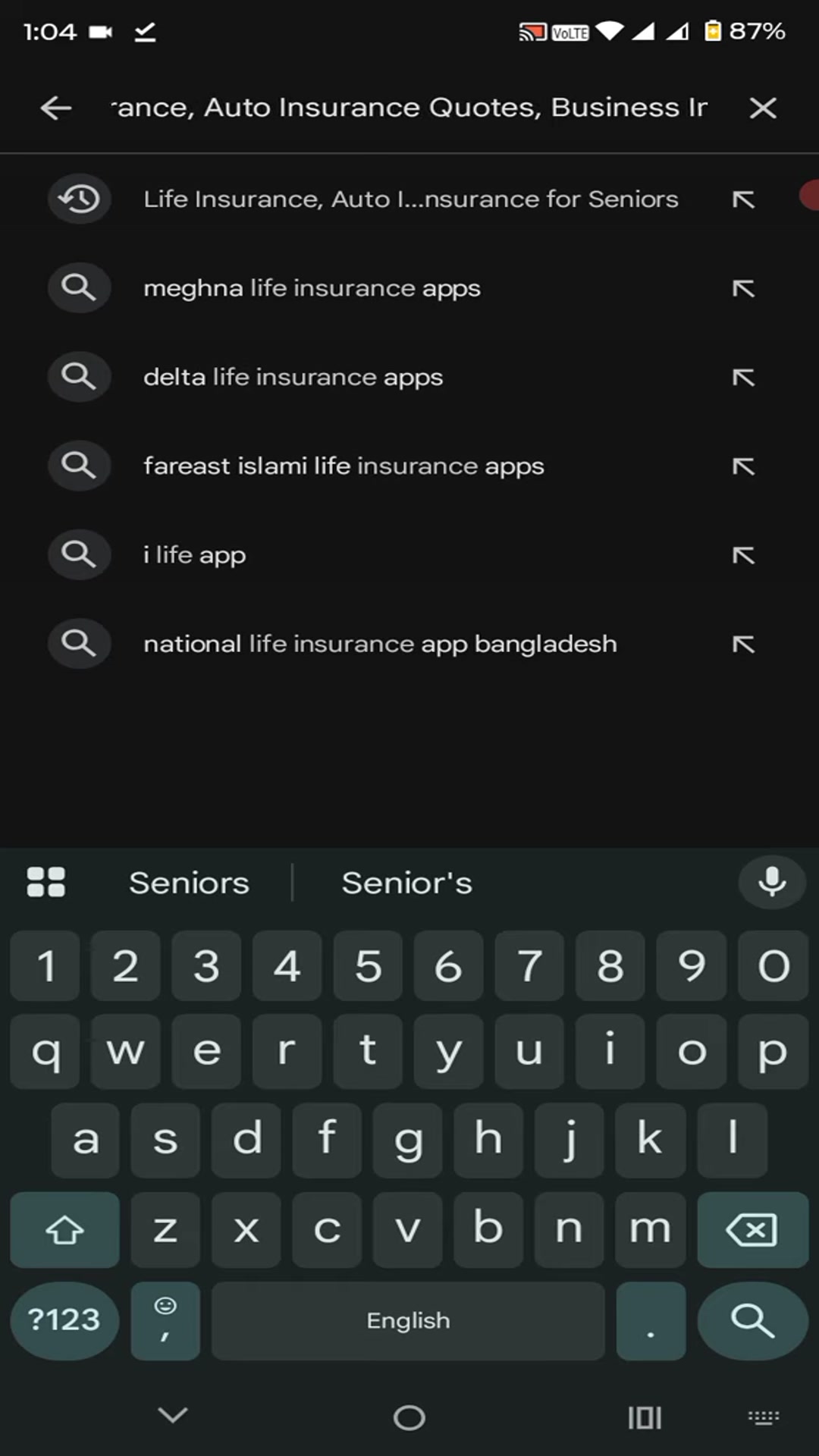Viewport: 819px width, 1456px height.
Task: Choose keyboard suggestion Senior's
Action: click(x=406, y=883)
